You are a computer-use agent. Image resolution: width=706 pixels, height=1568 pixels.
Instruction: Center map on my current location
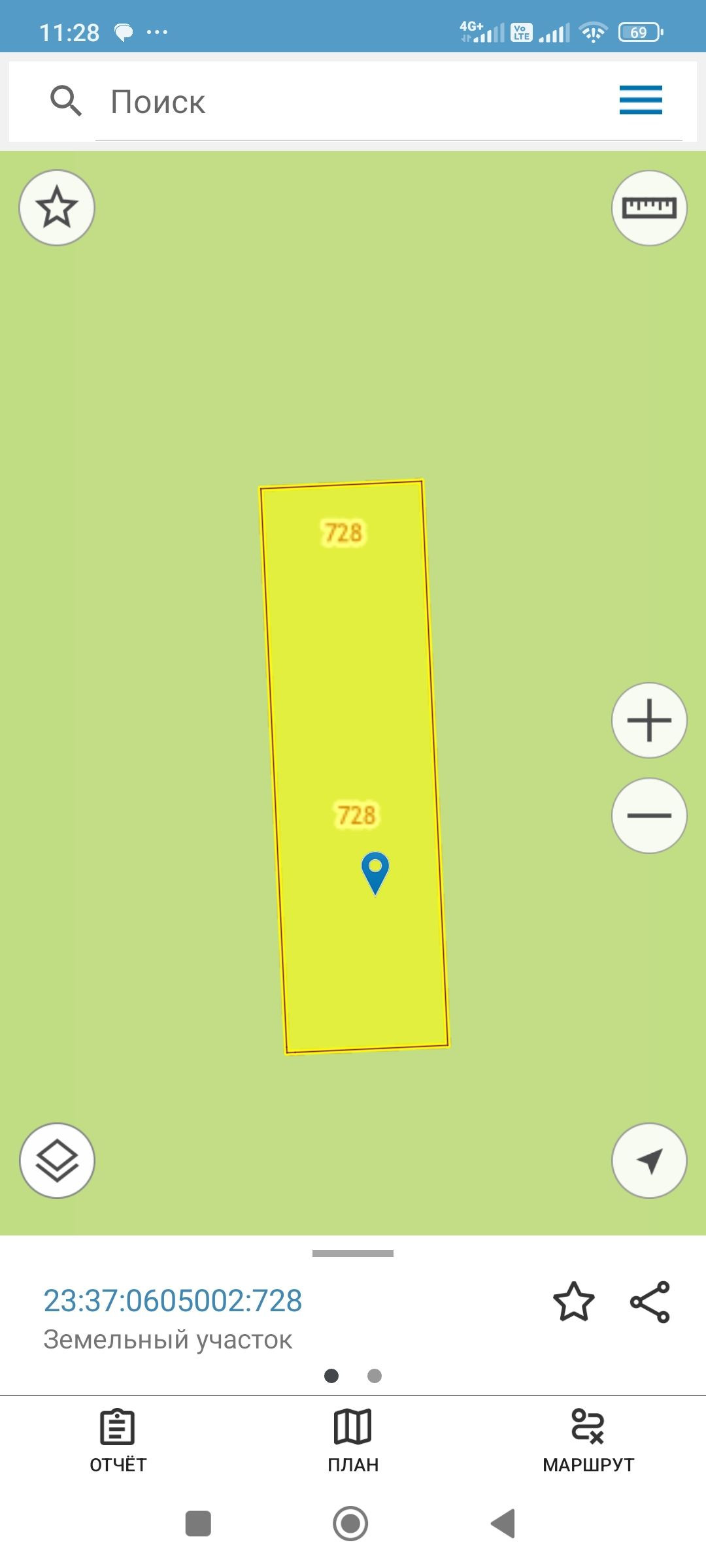(x=649, y=1161)
